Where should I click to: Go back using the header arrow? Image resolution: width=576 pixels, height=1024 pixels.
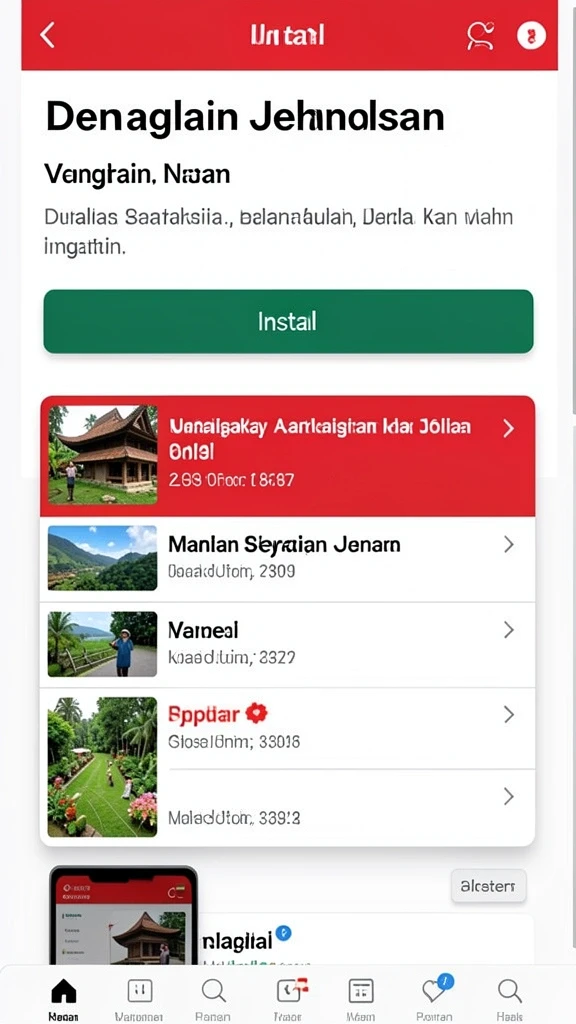(47, 35)
